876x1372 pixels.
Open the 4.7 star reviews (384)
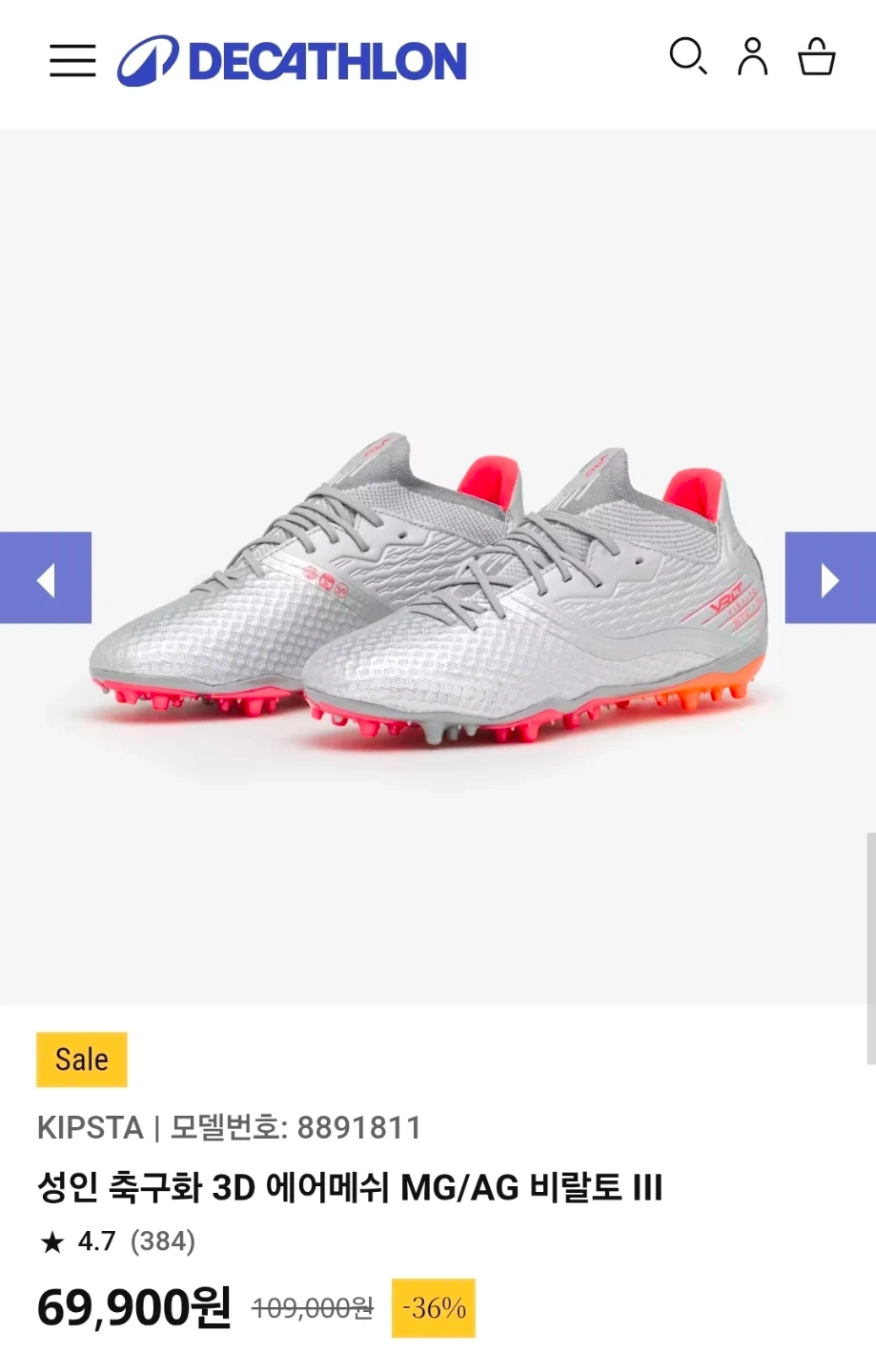pyautogui.click(x=118, y=1241)
